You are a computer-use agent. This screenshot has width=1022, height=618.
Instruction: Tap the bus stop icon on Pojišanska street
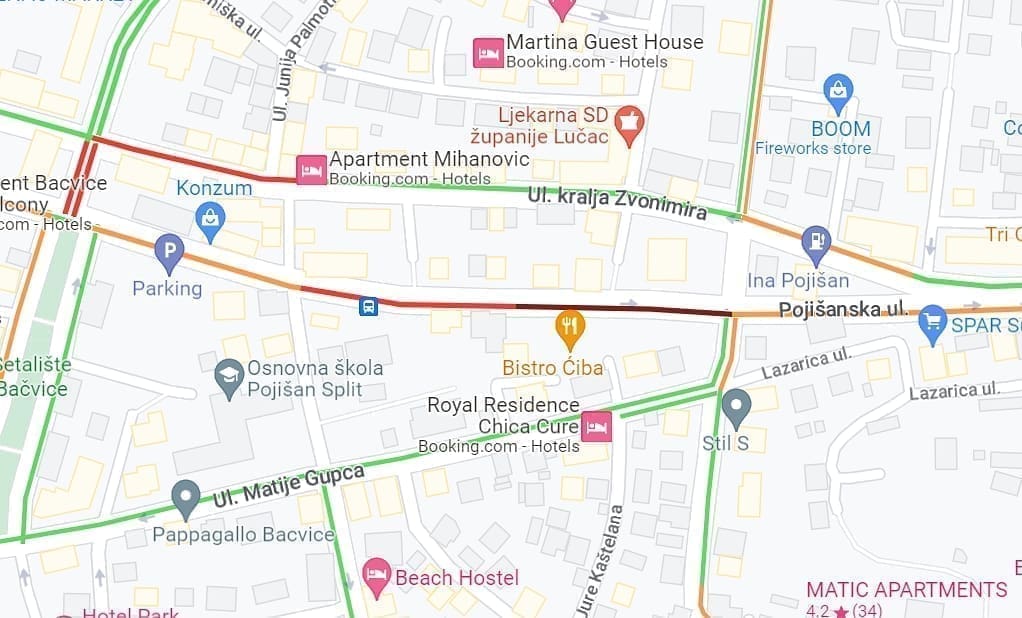point(368,307)
